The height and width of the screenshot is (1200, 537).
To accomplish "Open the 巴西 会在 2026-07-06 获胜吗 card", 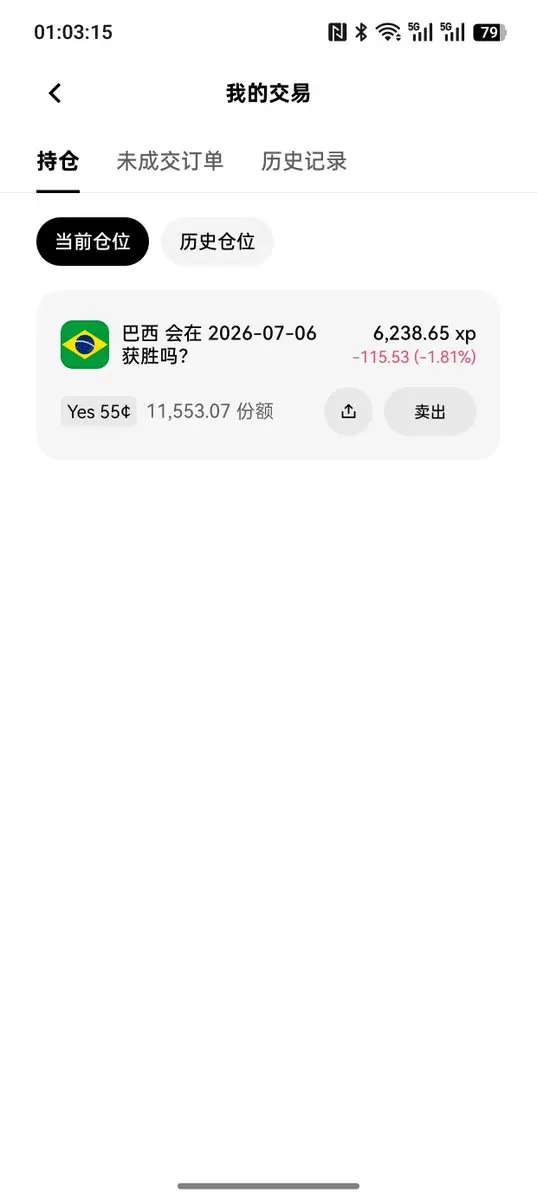I will point(268,375).
